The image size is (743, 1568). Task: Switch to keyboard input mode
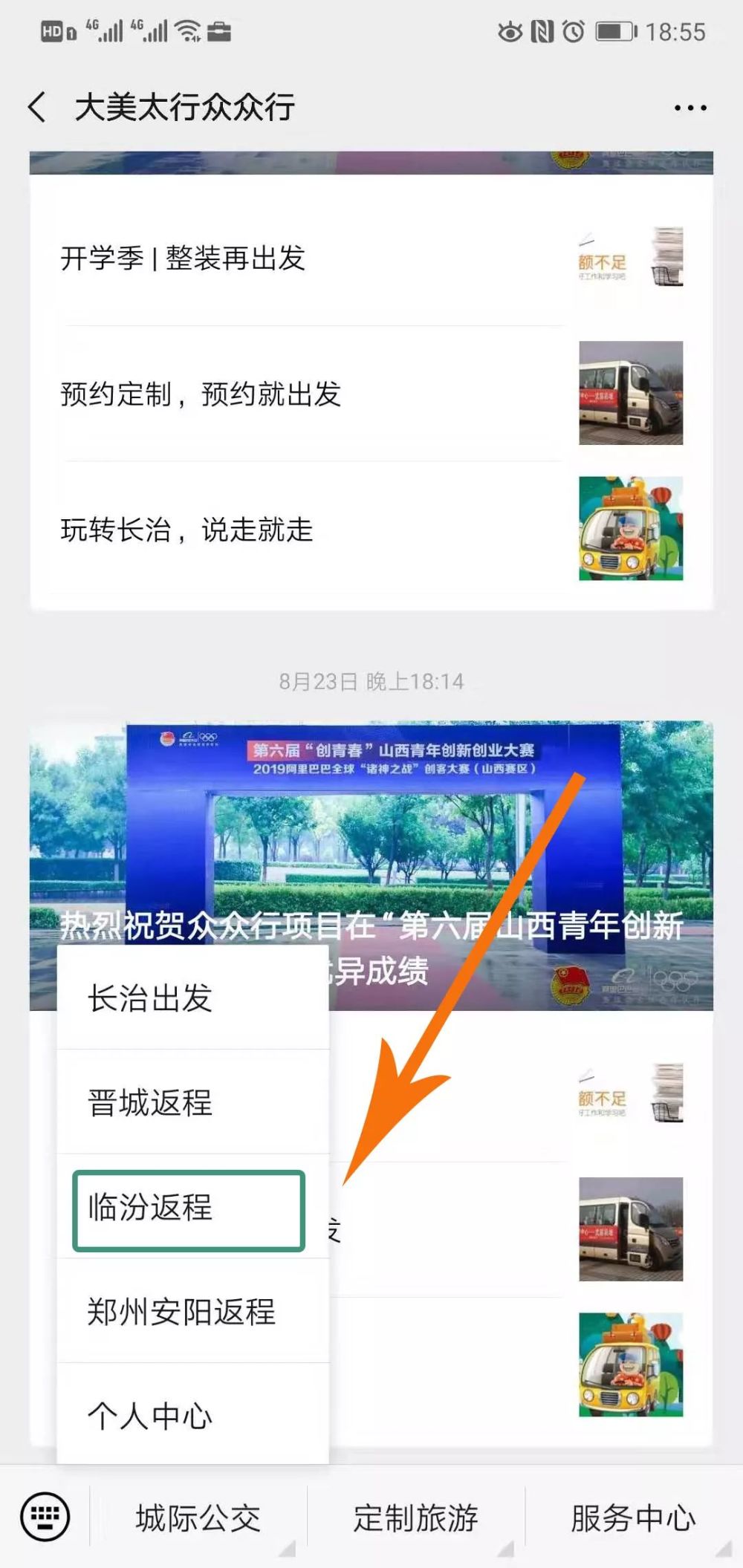45,1516
